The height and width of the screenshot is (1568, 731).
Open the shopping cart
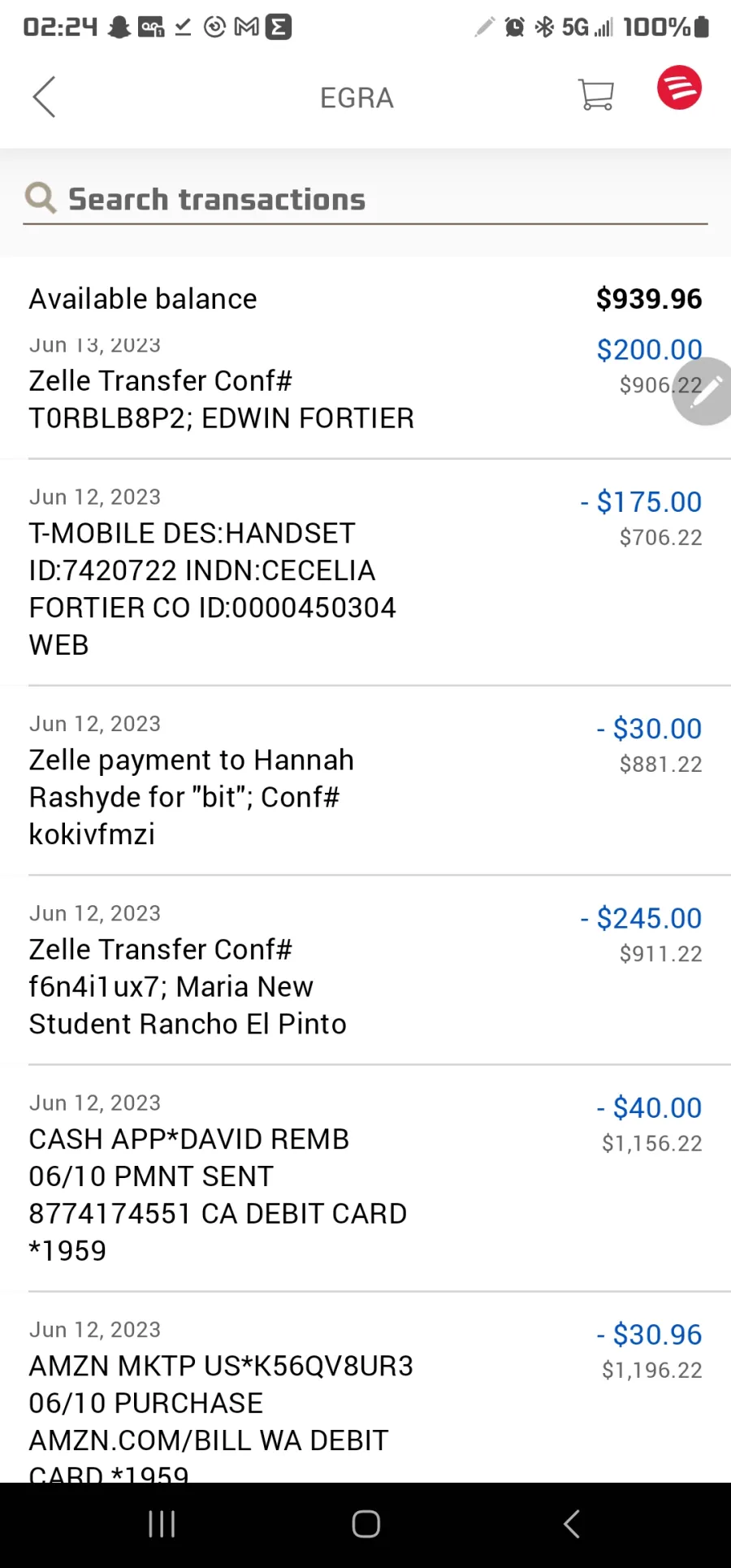pyautogui.click(x=596, y=94)
